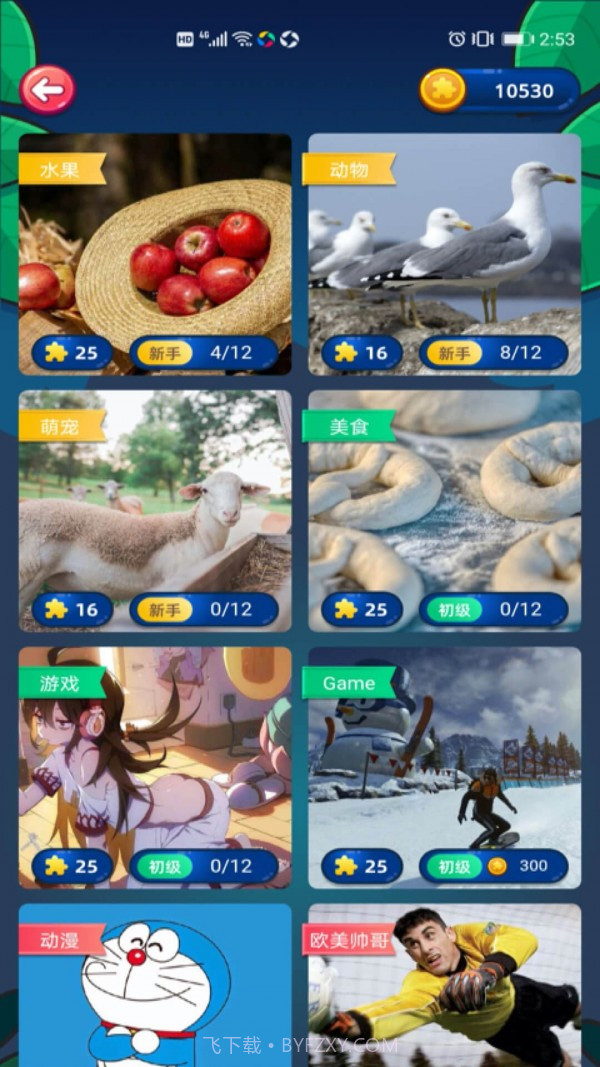Open the gold coin balance showing 10530
600x1067 pixels.
coord(500,91)
